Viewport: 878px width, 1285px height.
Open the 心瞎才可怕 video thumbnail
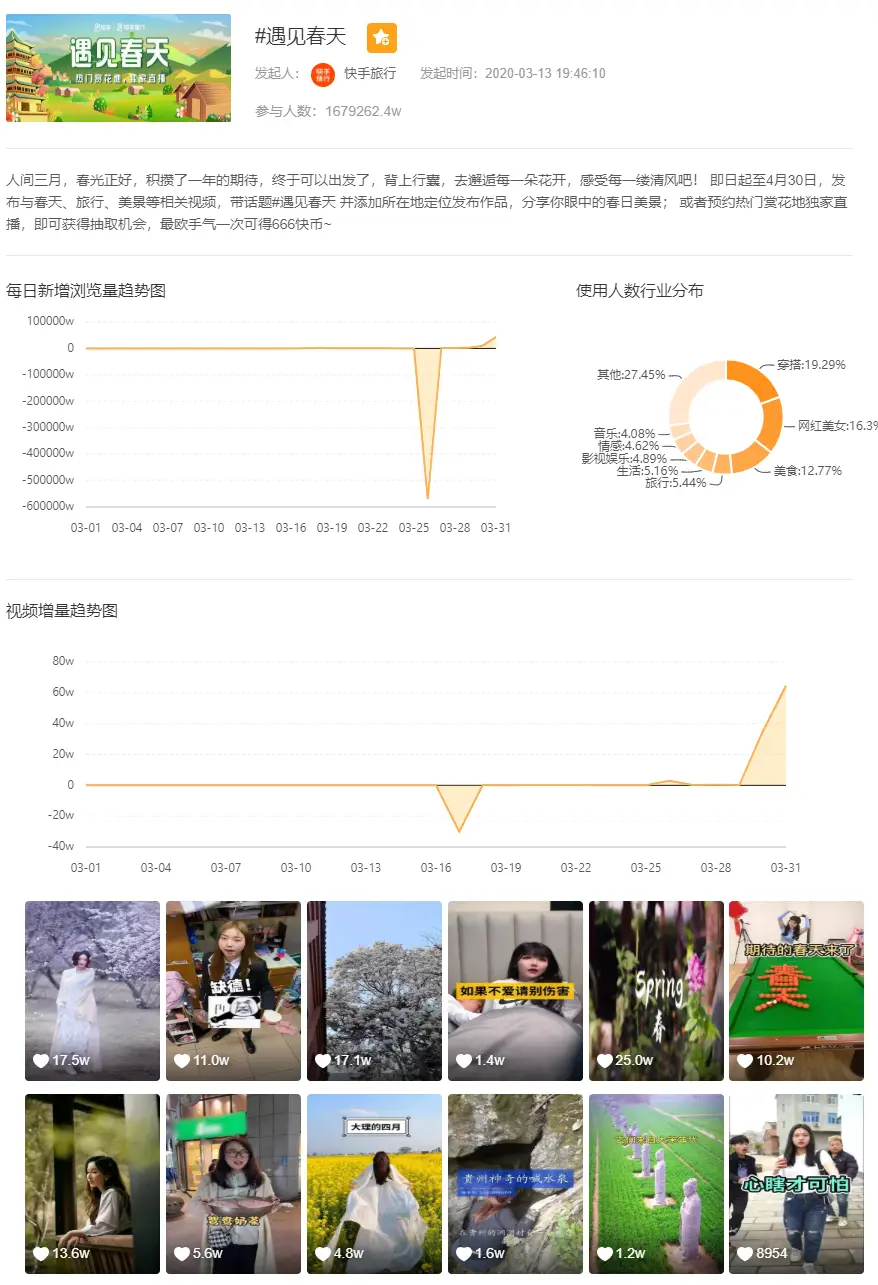point(796,1183)
